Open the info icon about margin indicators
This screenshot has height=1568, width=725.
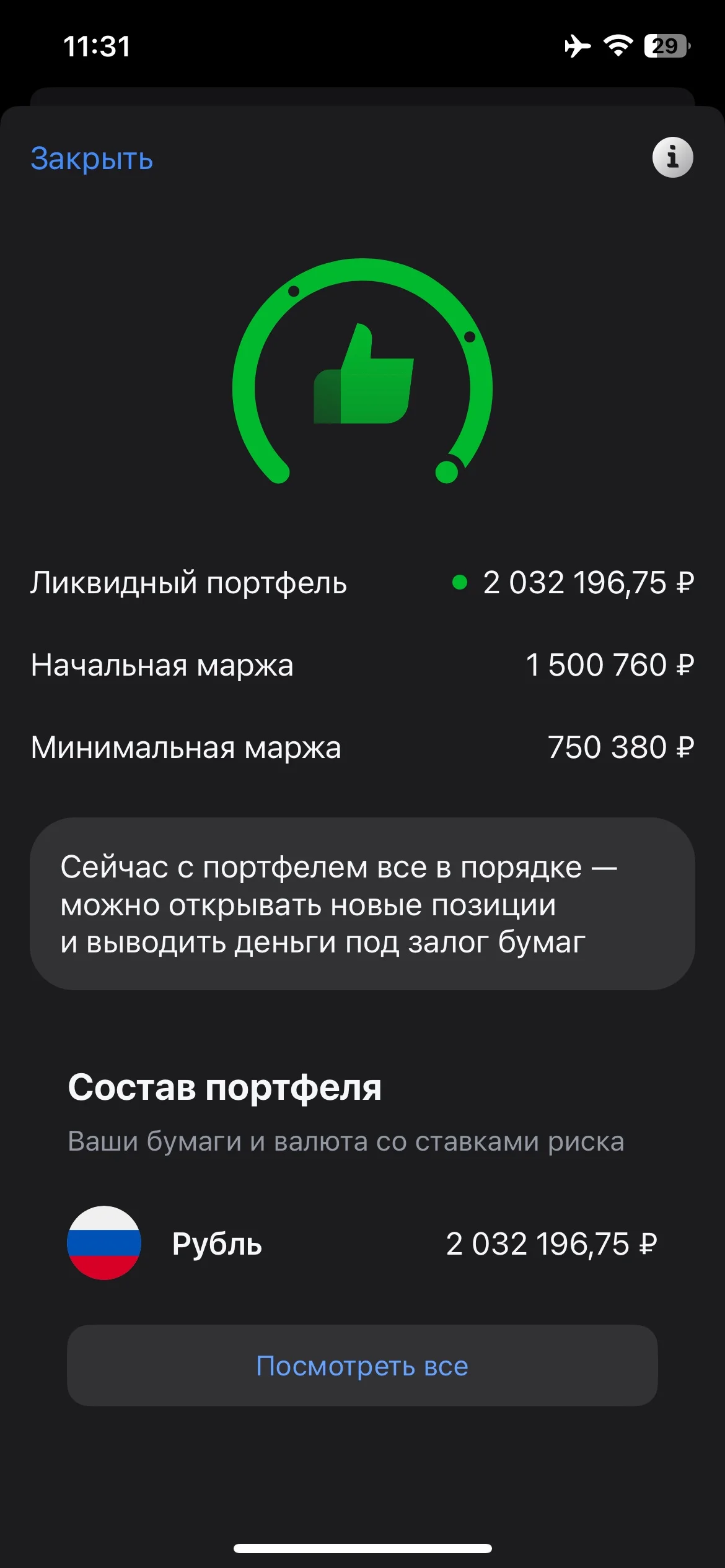[672, 157]
